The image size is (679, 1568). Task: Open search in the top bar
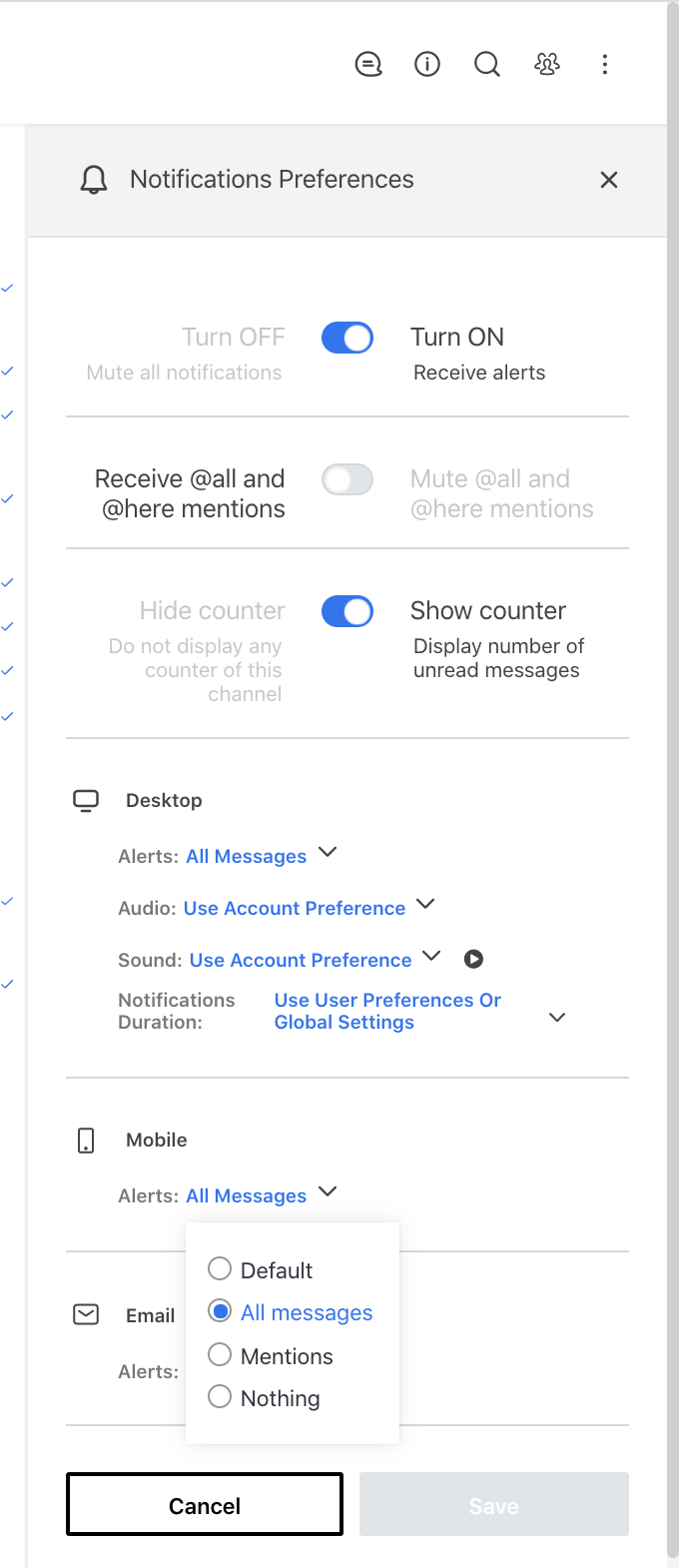pyautogui.click(x=486, y=65)
